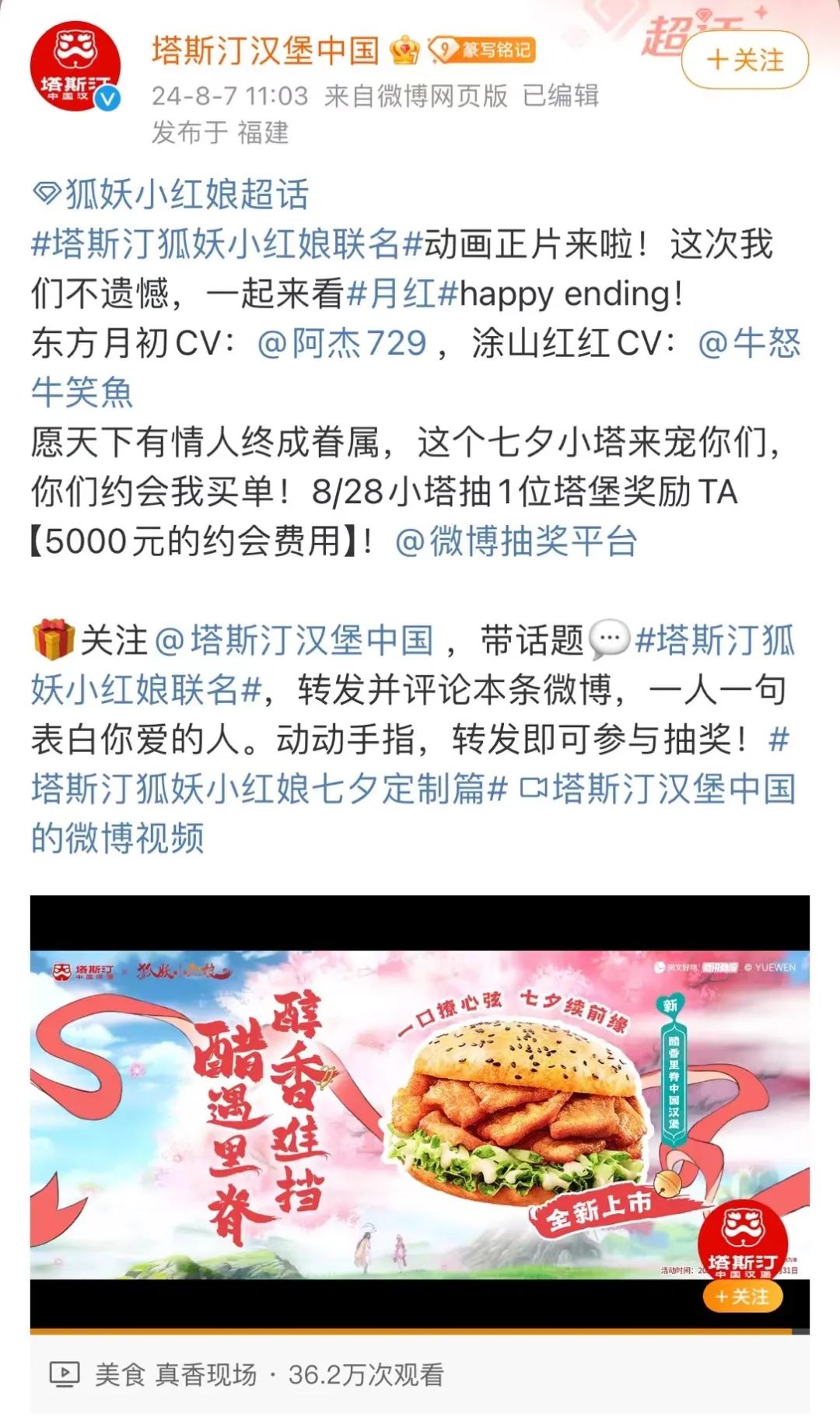This screenshot has width=840, height=1424.
Task: Tap the +关注 button on the video
Action: click(742, 1296)
